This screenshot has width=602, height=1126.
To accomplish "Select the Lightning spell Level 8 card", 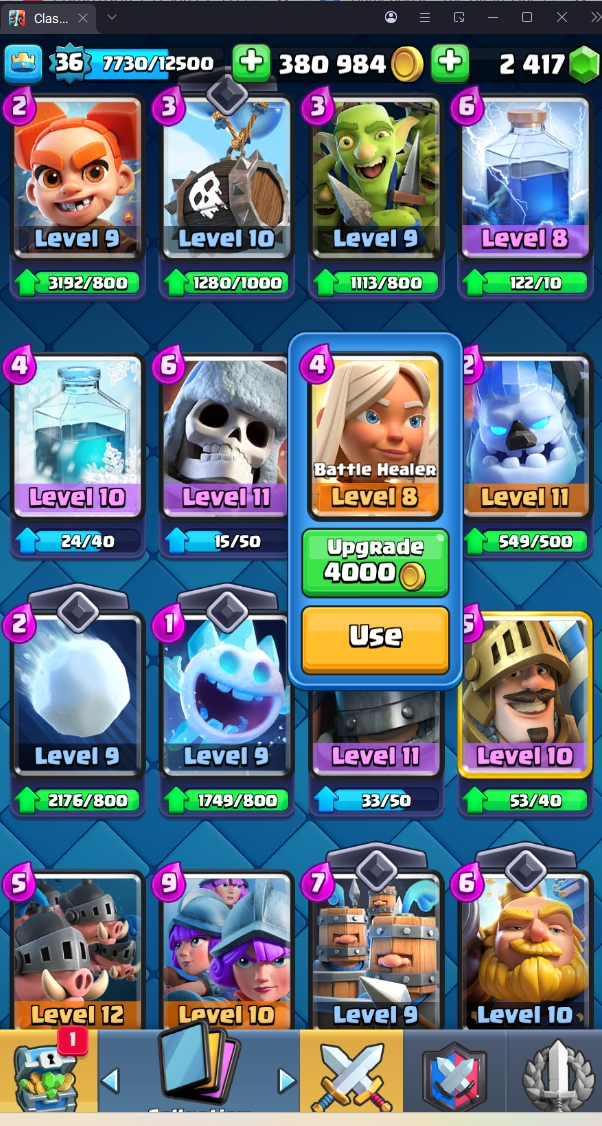I will (524, 175).
